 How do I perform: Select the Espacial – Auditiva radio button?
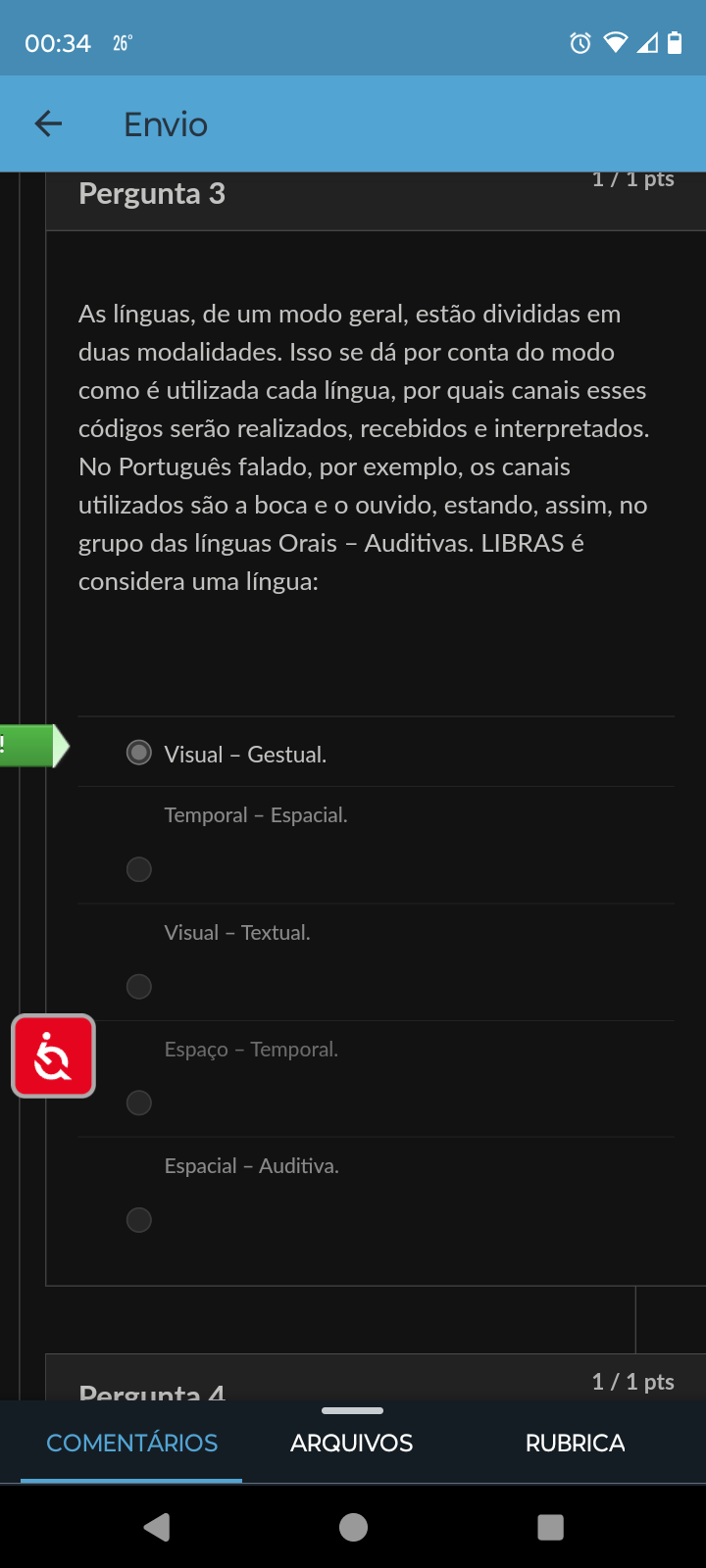(x=139, y=1219)
